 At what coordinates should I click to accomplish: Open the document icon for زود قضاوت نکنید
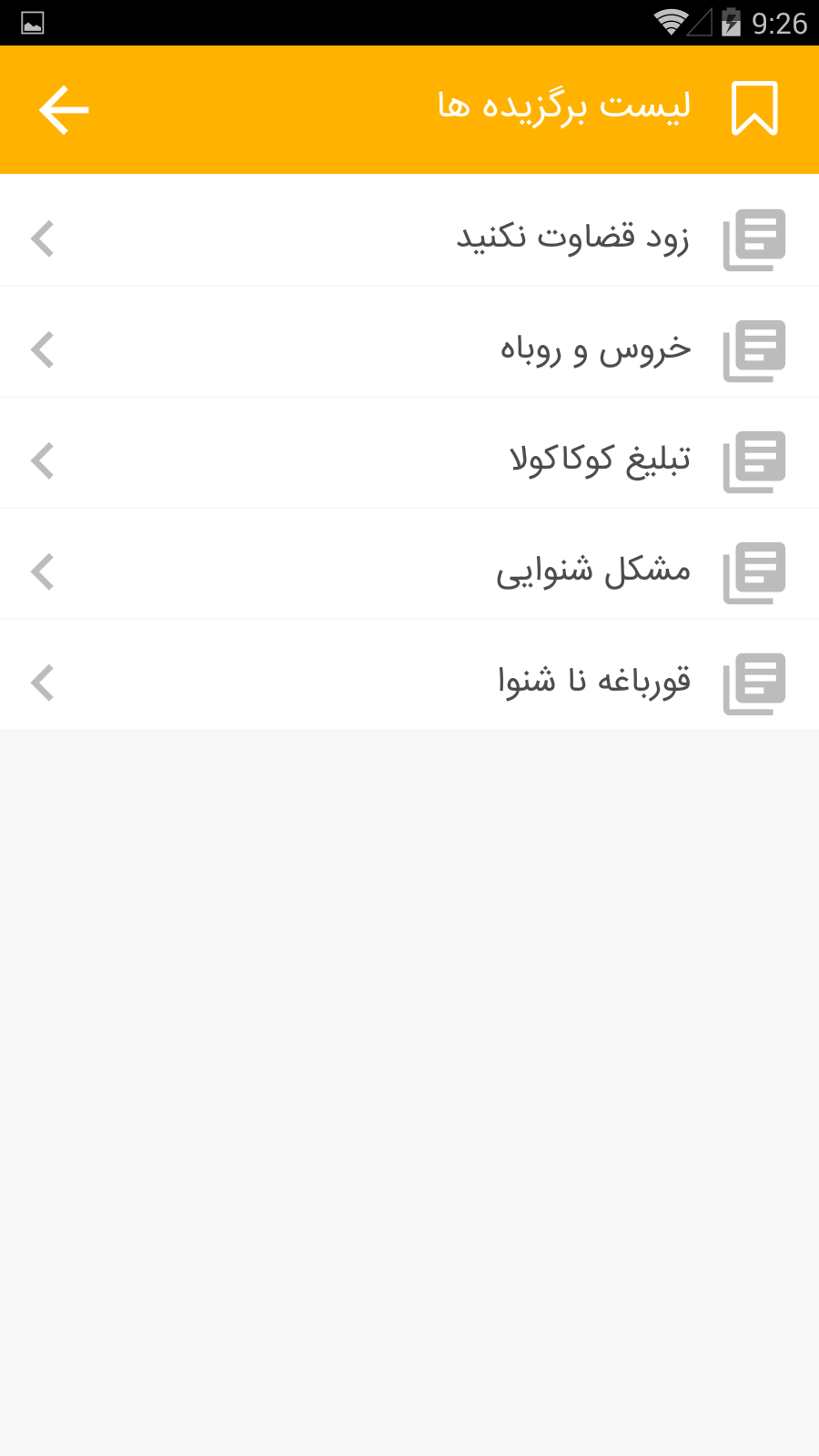coord(753,238)
